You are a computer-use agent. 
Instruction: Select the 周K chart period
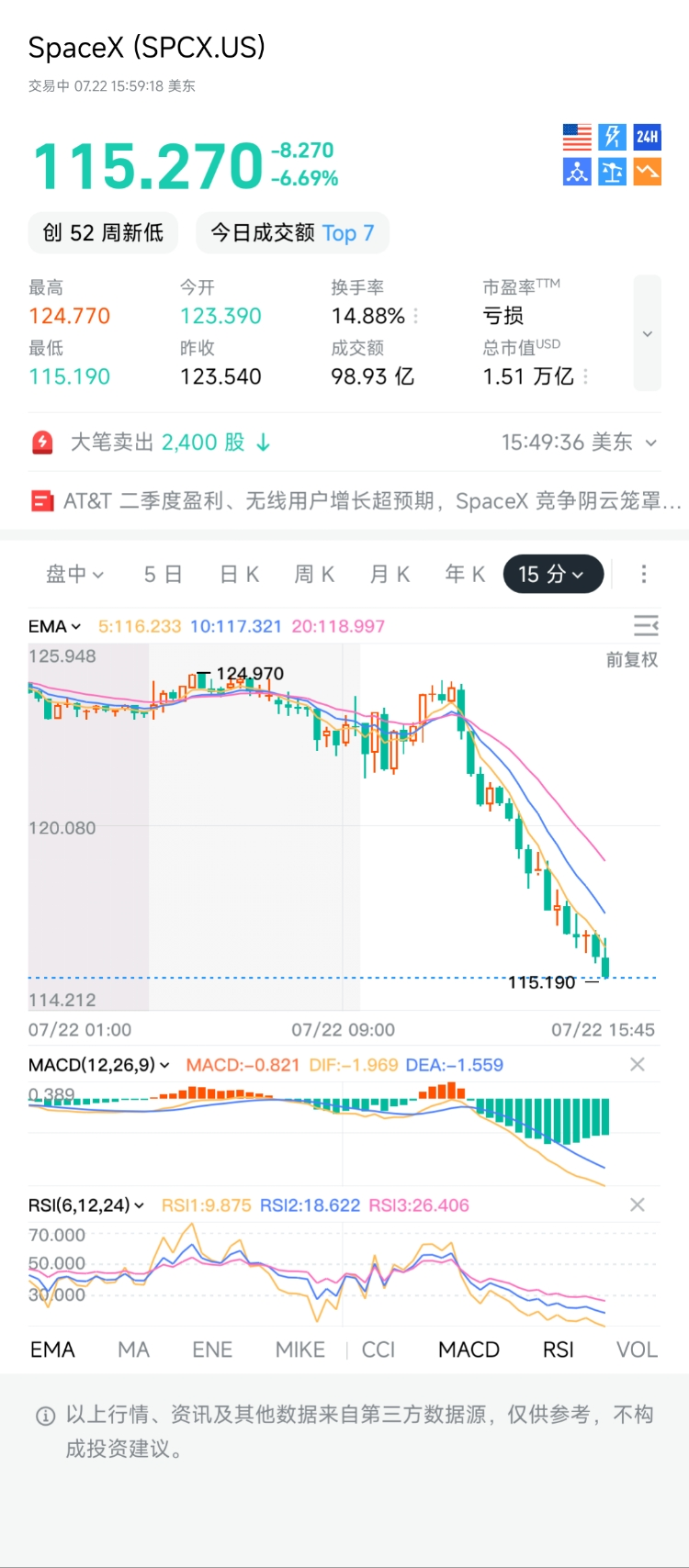pyautogui.click(x=314, y=575)
